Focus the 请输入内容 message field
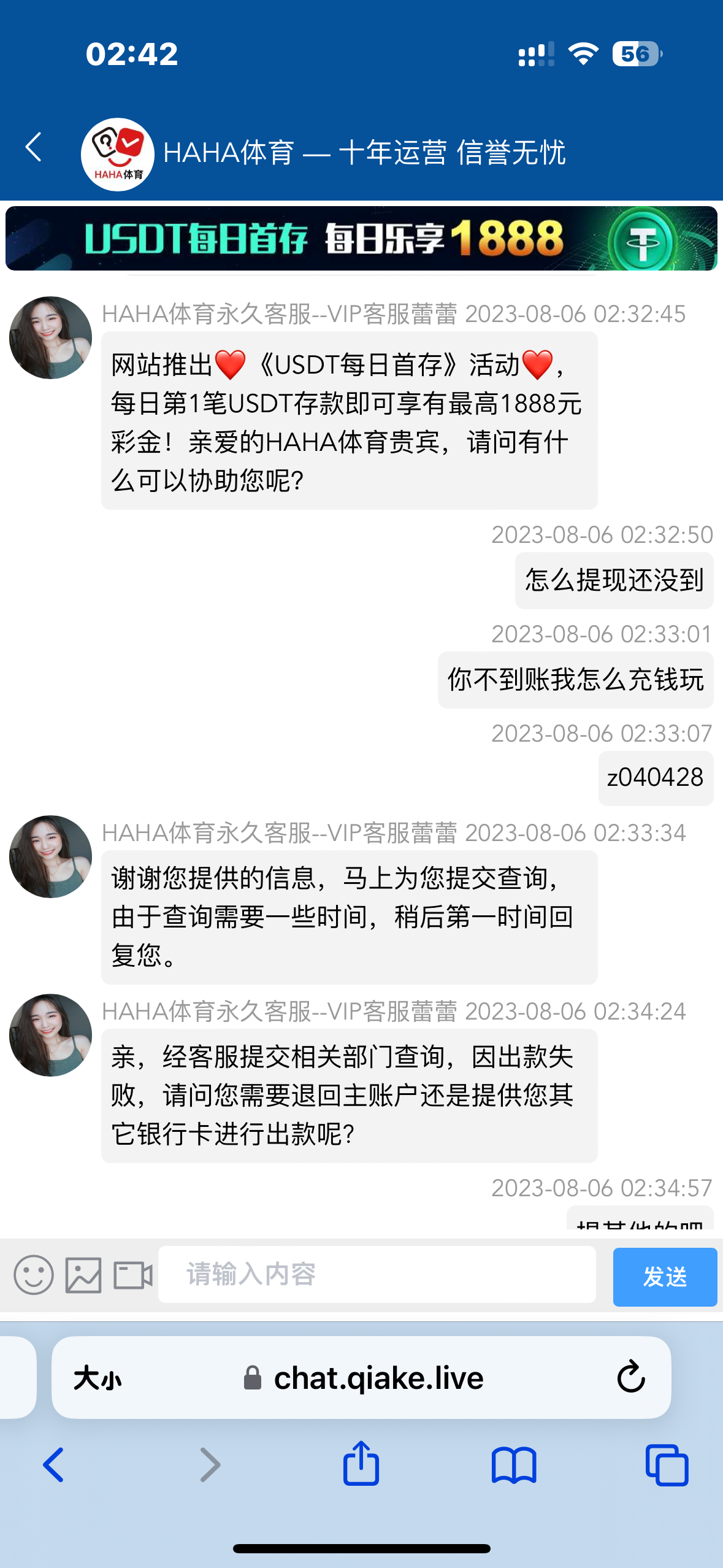The image size is (723, 1568). pyautogui.click(x=377, y=1275)
